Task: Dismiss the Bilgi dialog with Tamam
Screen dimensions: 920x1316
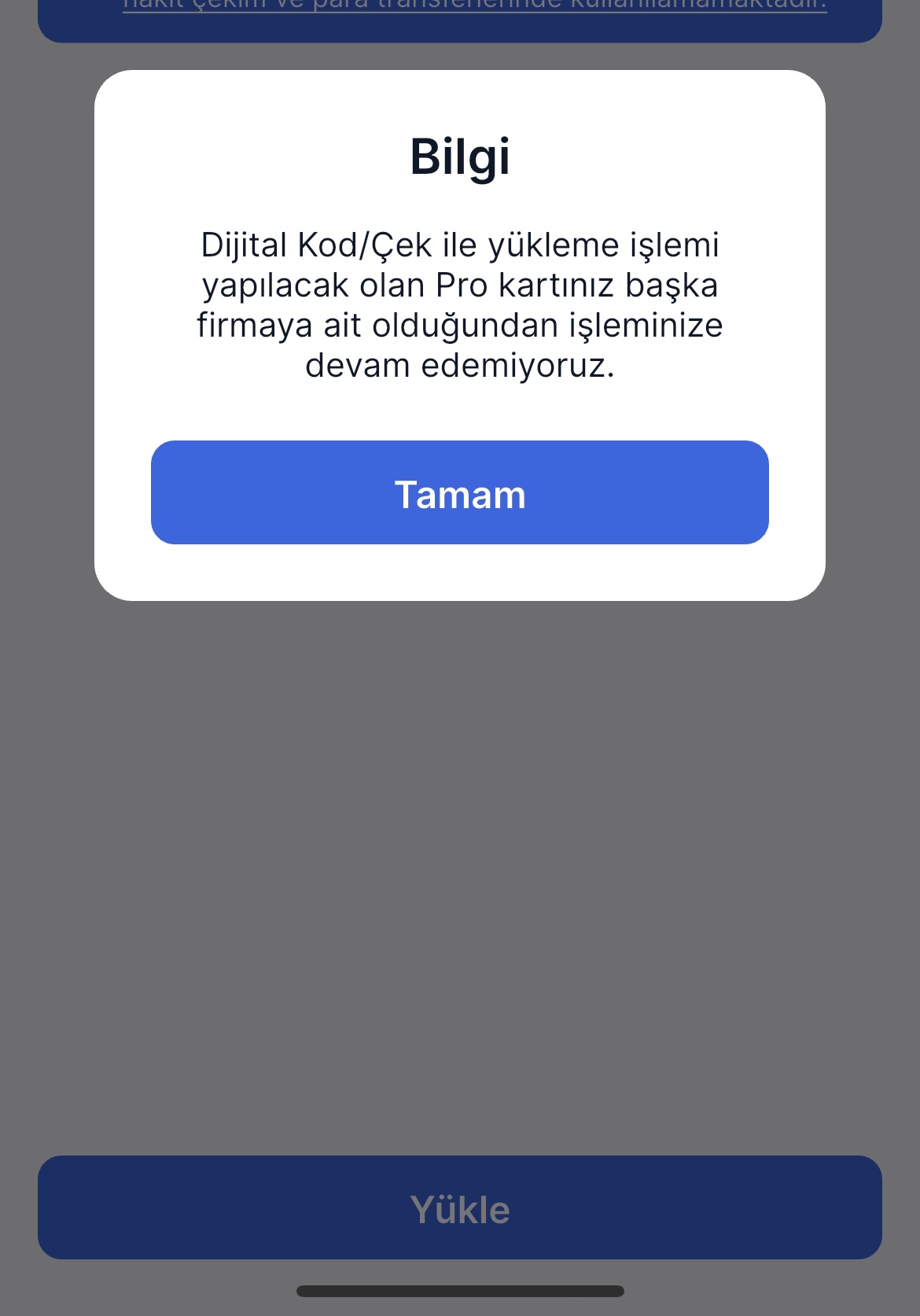Action: (459, 492)
